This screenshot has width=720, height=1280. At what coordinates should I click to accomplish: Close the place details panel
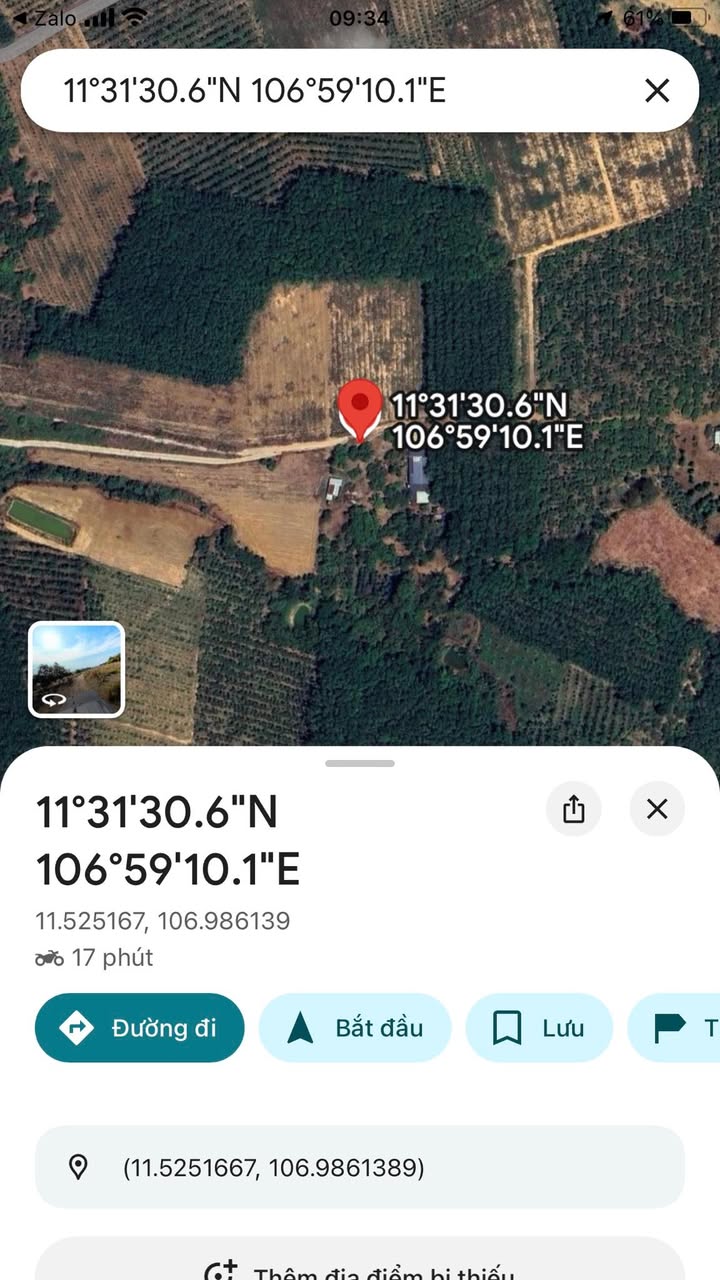657,808
